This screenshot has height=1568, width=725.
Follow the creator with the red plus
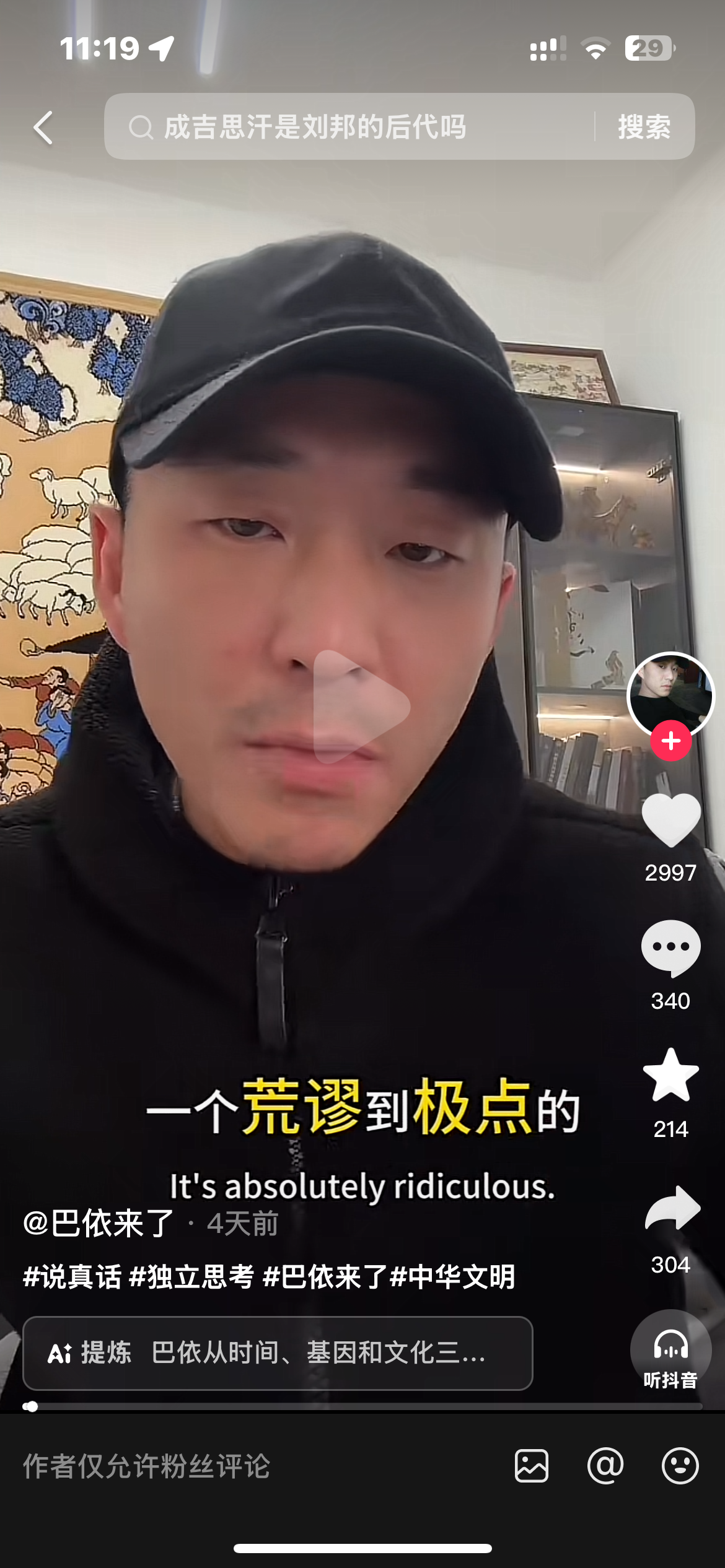coord(670,741)
